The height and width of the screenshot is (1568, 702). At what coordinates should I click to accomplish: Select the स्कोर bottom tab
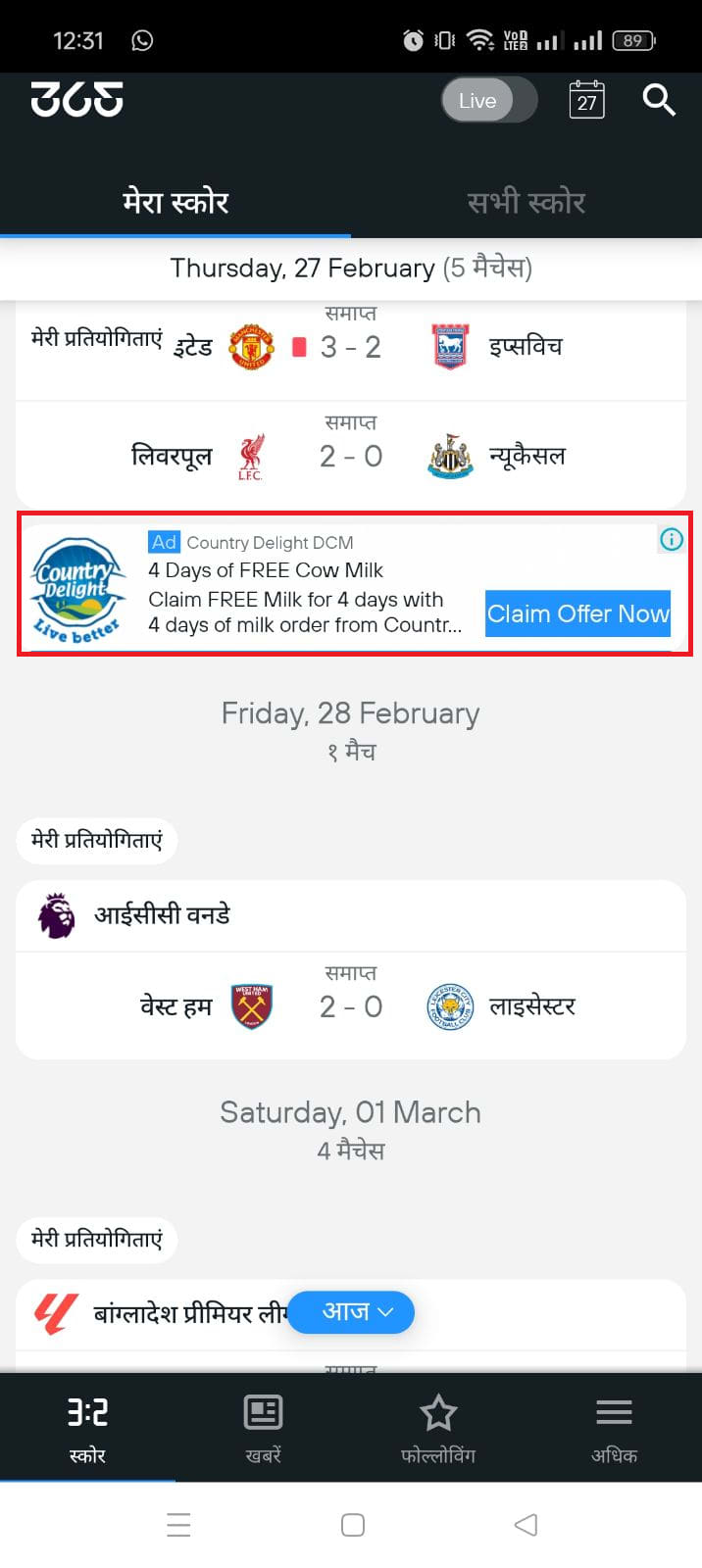click(x=87, y=1429)
